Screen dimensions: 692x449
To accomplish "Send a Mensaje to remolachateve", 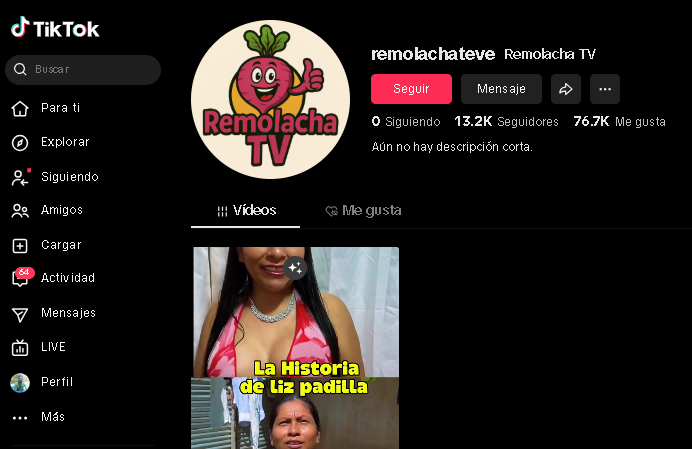I will 501,89.
